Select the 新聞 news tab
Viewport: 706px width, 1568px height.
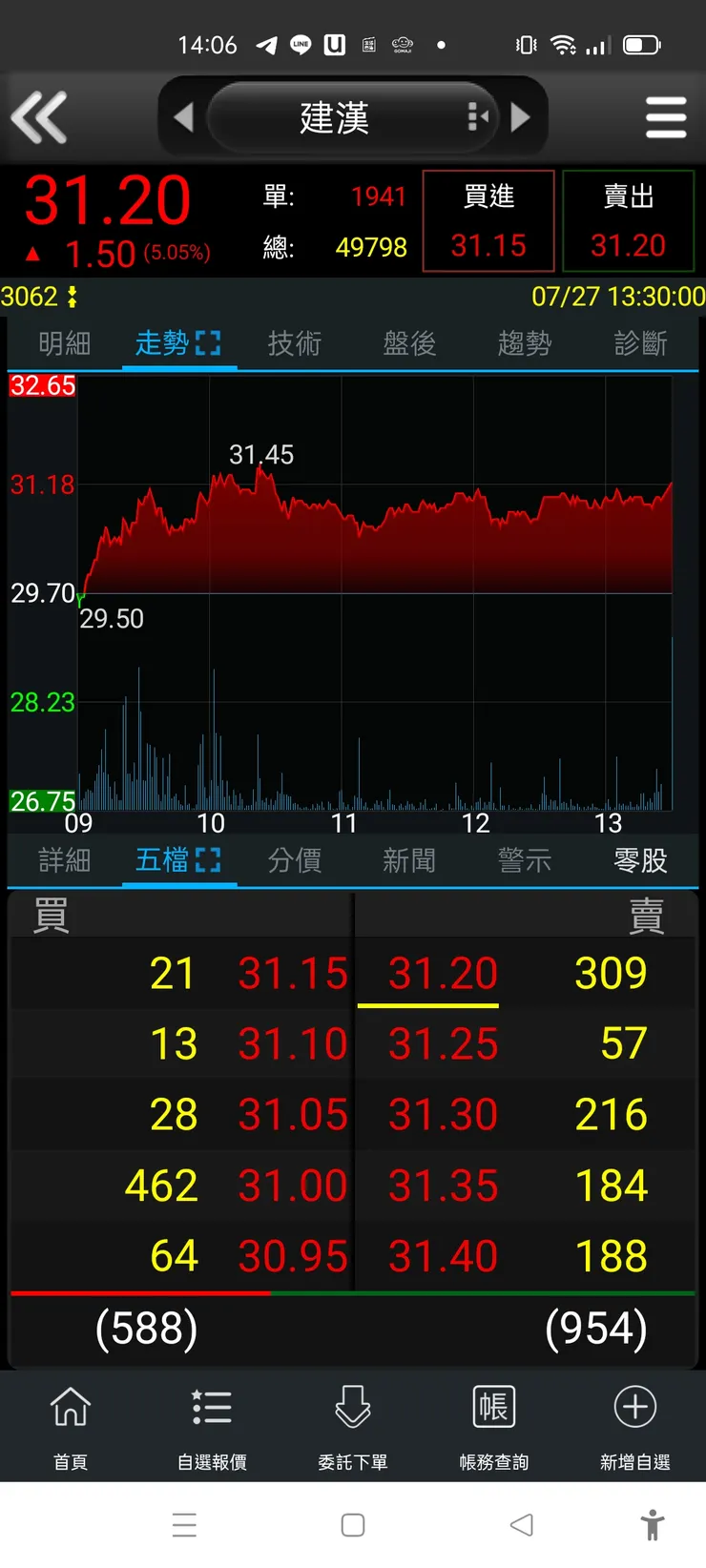[408, 860]
